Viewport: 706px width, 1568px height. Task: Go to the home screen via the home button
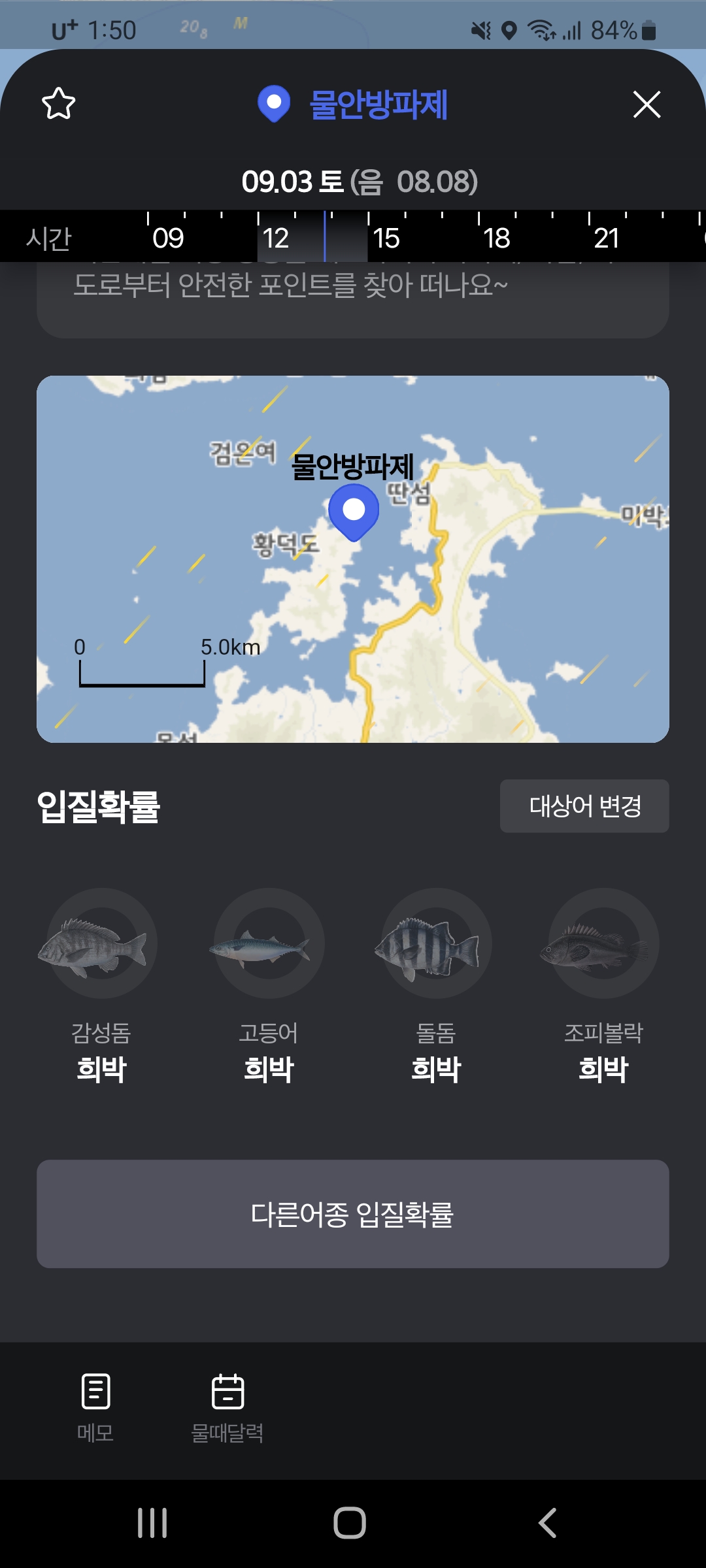click(350, 1523)
